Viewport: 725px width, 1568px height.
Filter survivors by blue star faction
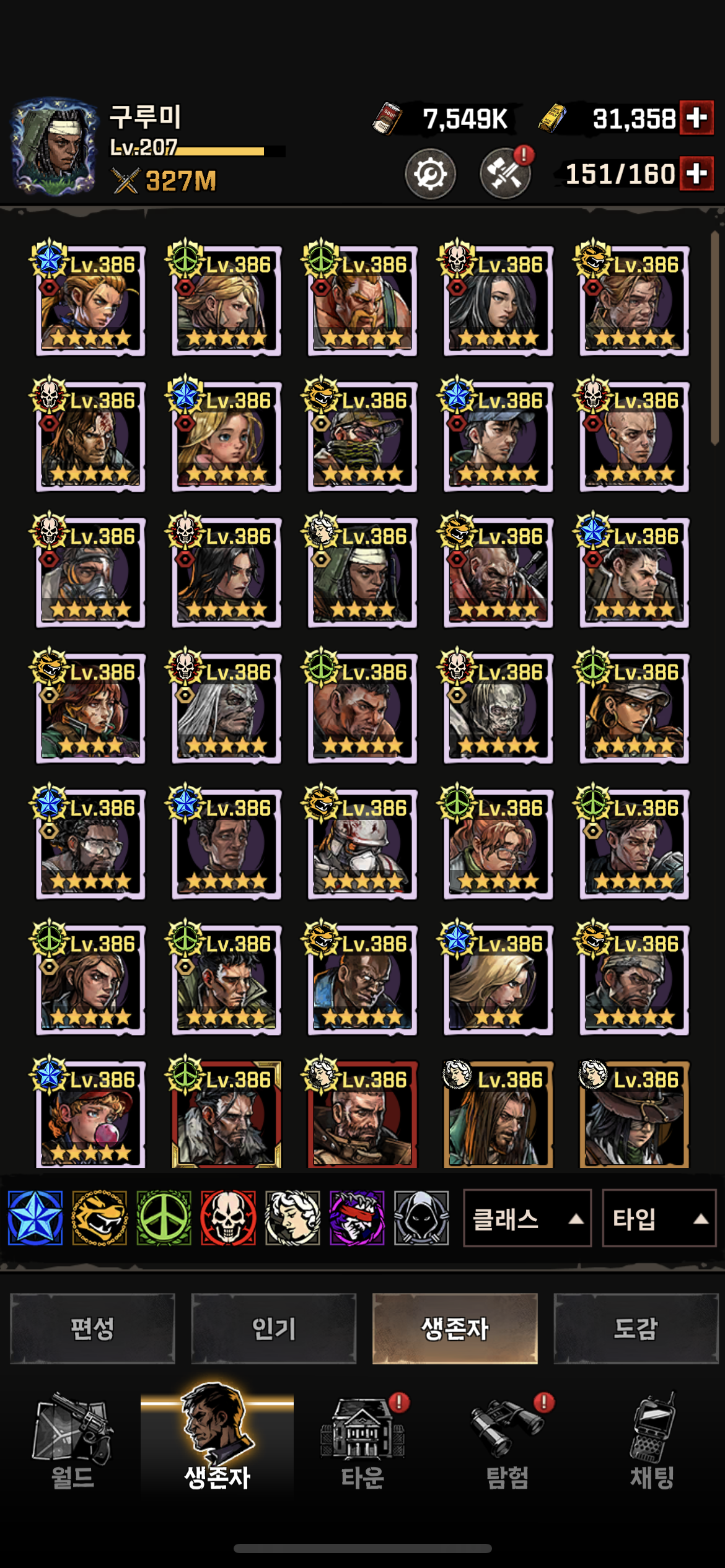point(35,1218)
